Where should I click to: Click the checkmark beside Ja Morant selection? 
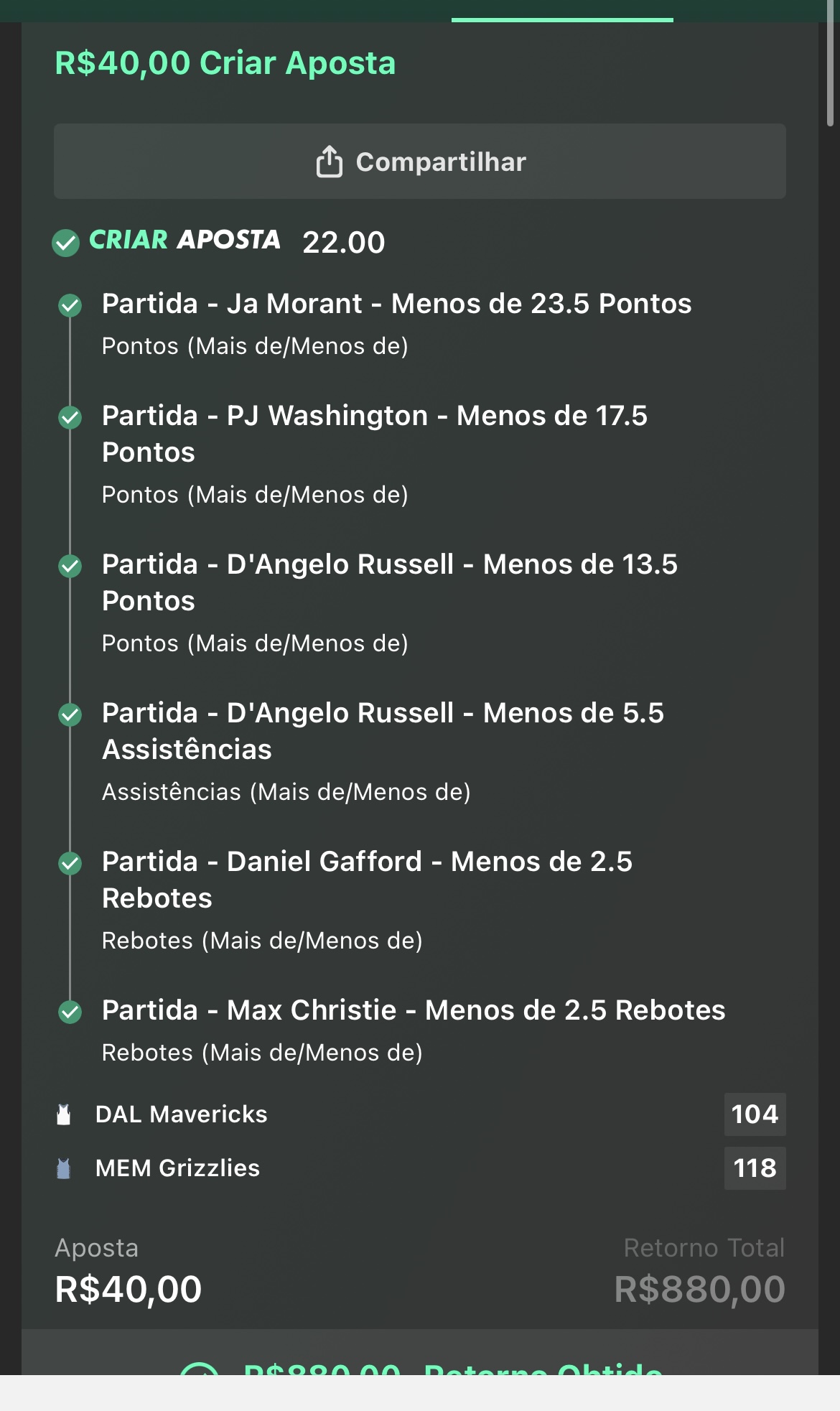(71, 304)
